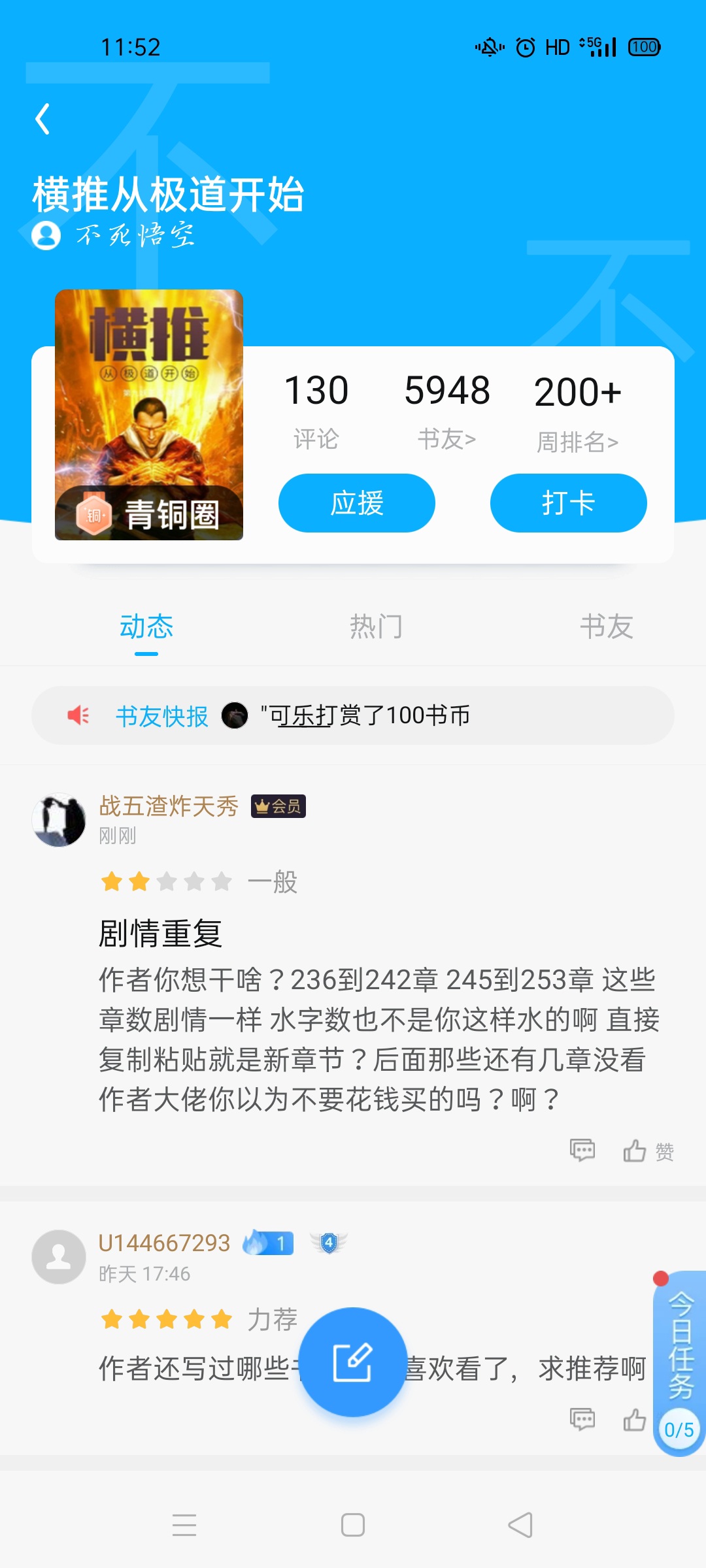Select the 动态 tab

pyautogui.click(x=146, y=627)
